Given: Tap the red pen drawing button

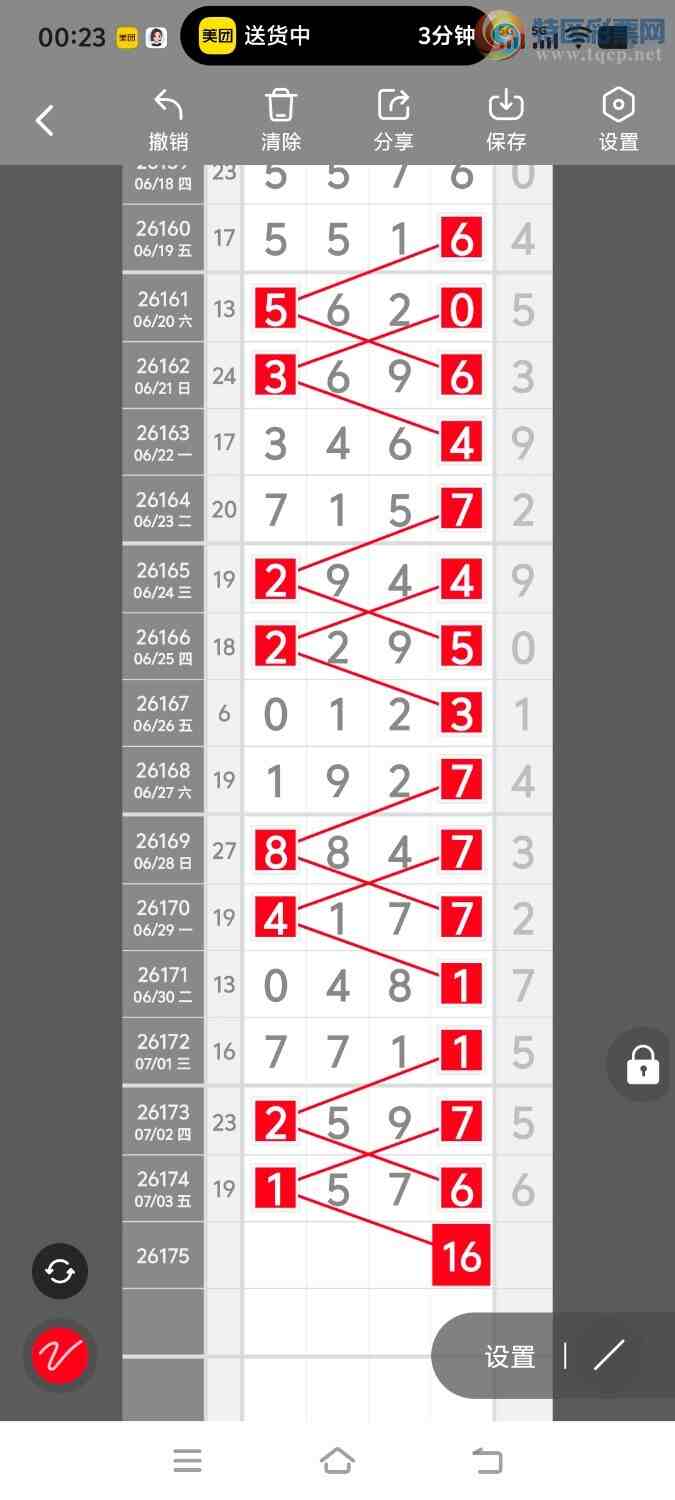Looking at the screenshot, I should pyautogui.click(x=60, y=1356).
